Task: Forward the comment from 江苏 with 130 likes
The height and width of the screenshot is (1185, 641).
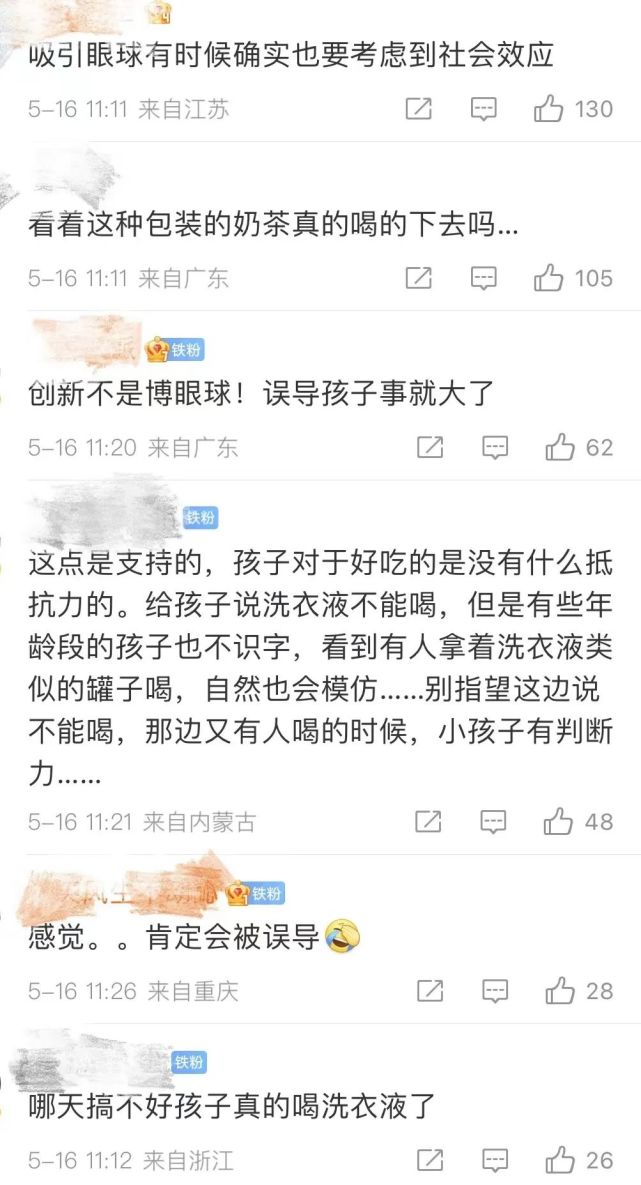Action: 419,108
